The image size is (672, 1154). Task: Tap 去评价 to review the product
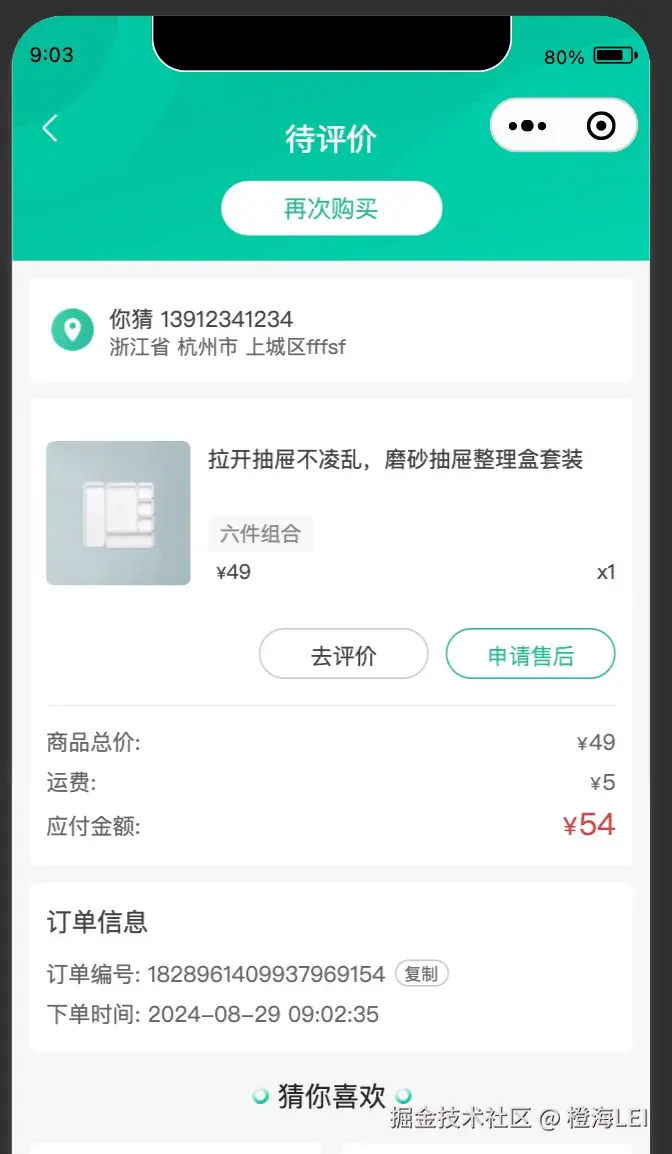point(343,654)
